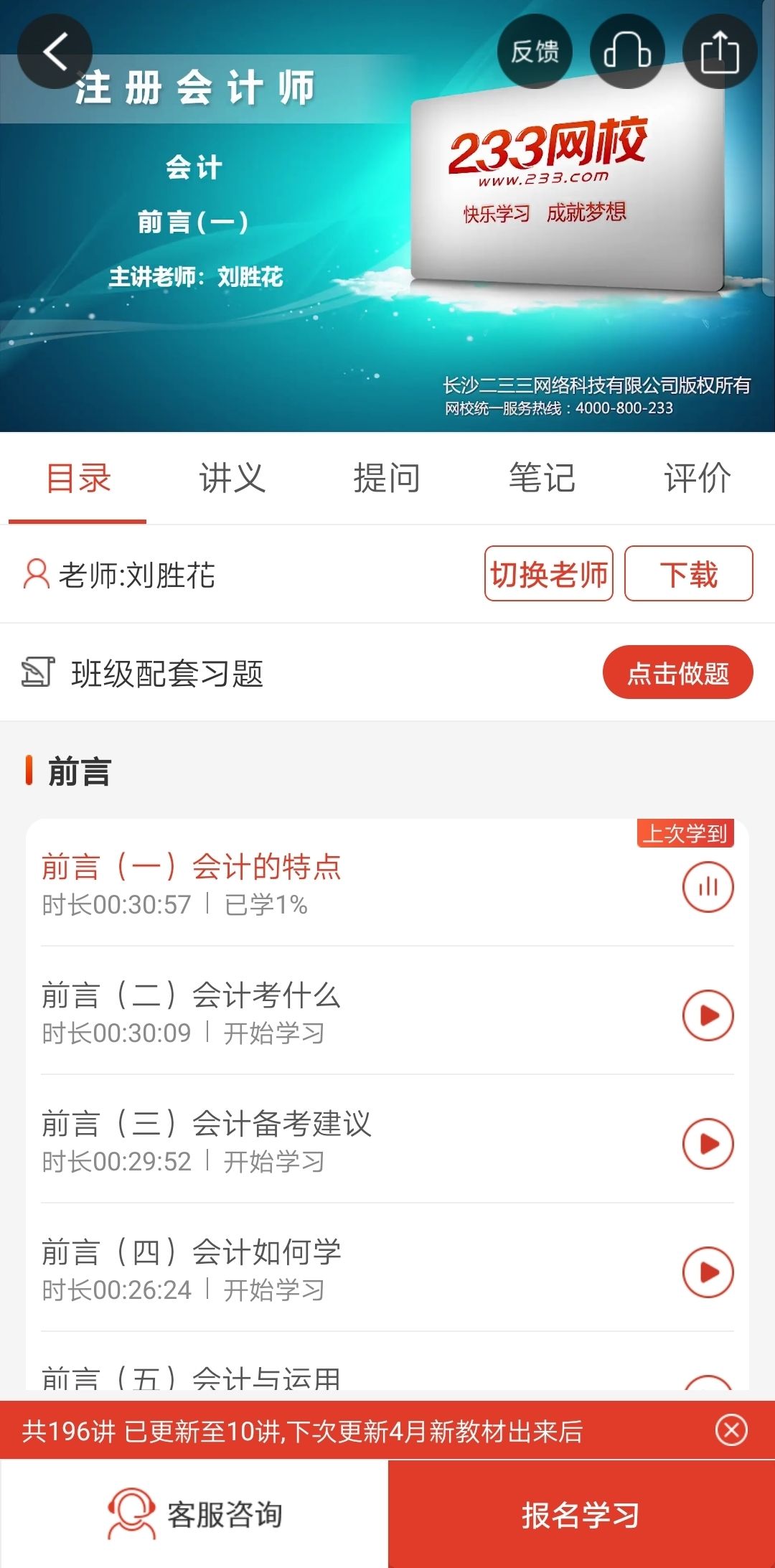Play lesson 前言（四）会计如何学
The width and height of the screenshot is (775, 1568).
[x=708, y=1272]
